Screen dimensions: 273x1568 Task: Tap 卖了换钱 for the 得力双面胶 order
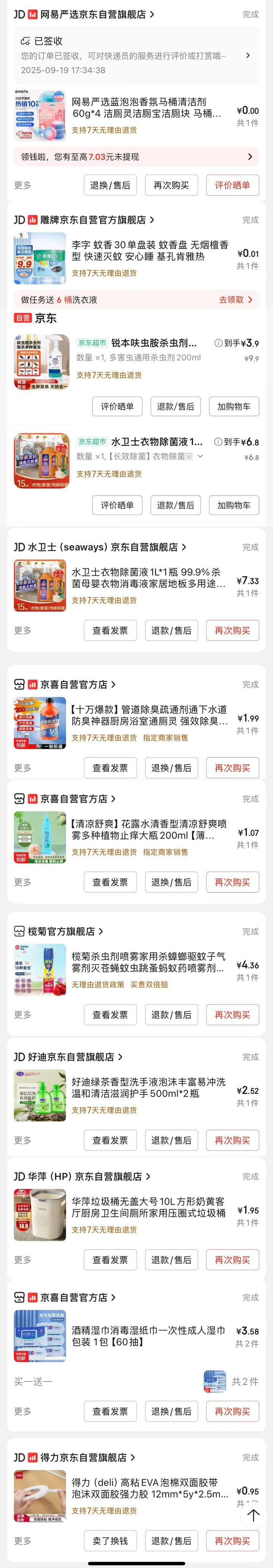pyautogui.click(x=110, y=1541)
